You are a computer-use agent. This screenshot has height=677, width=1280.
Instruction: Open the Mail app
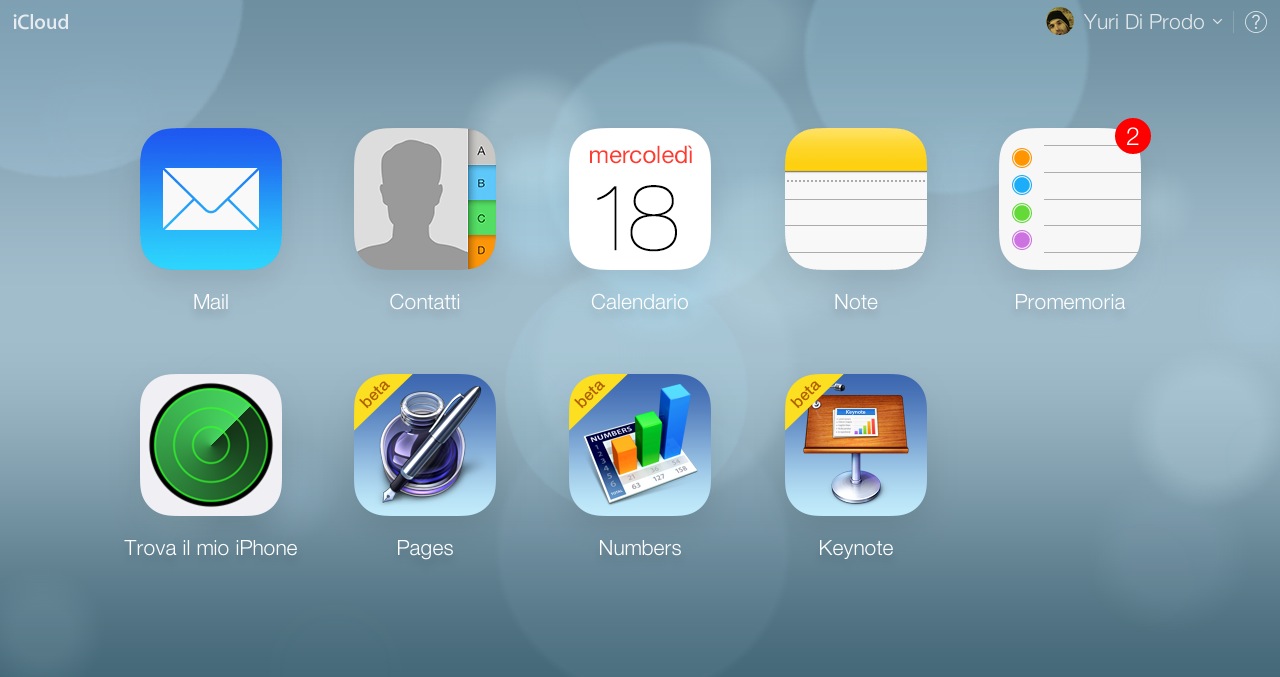[211, 199]
